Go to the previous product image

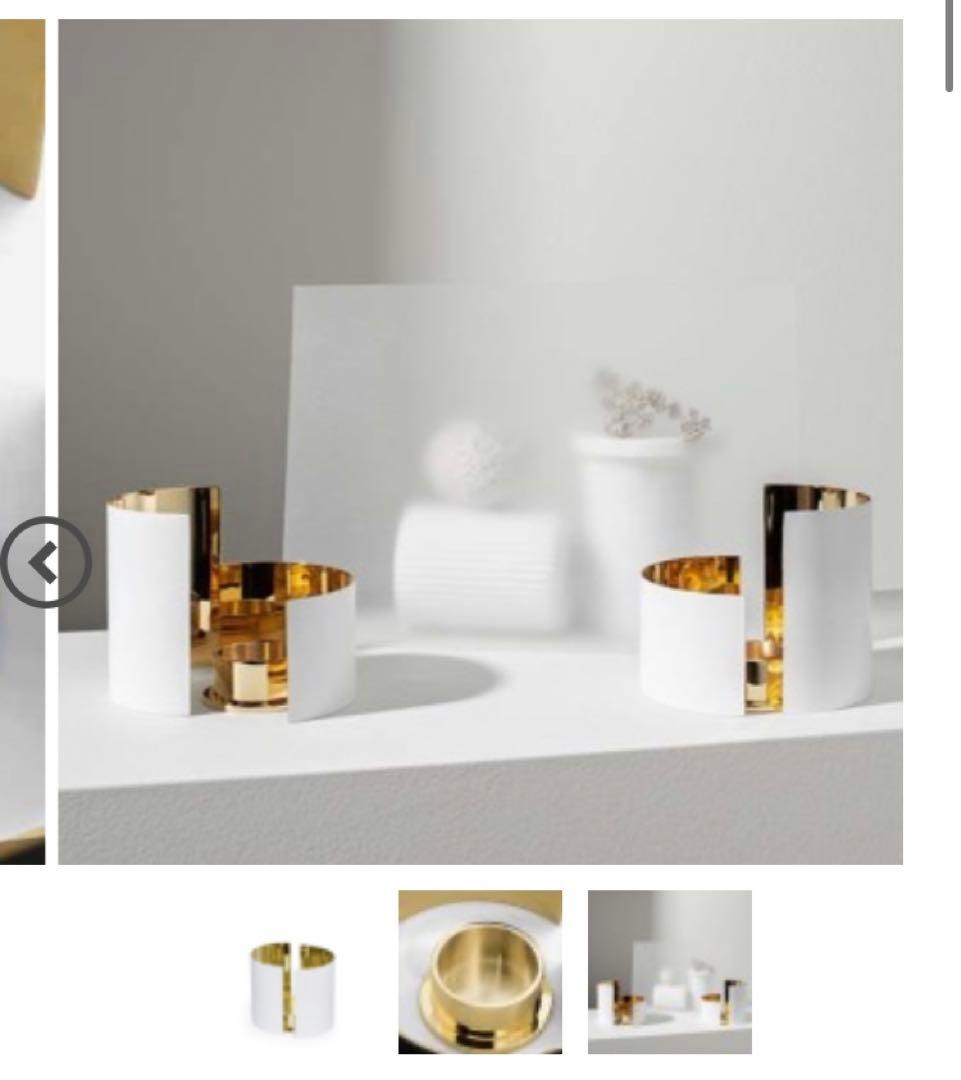click(45, 563)
